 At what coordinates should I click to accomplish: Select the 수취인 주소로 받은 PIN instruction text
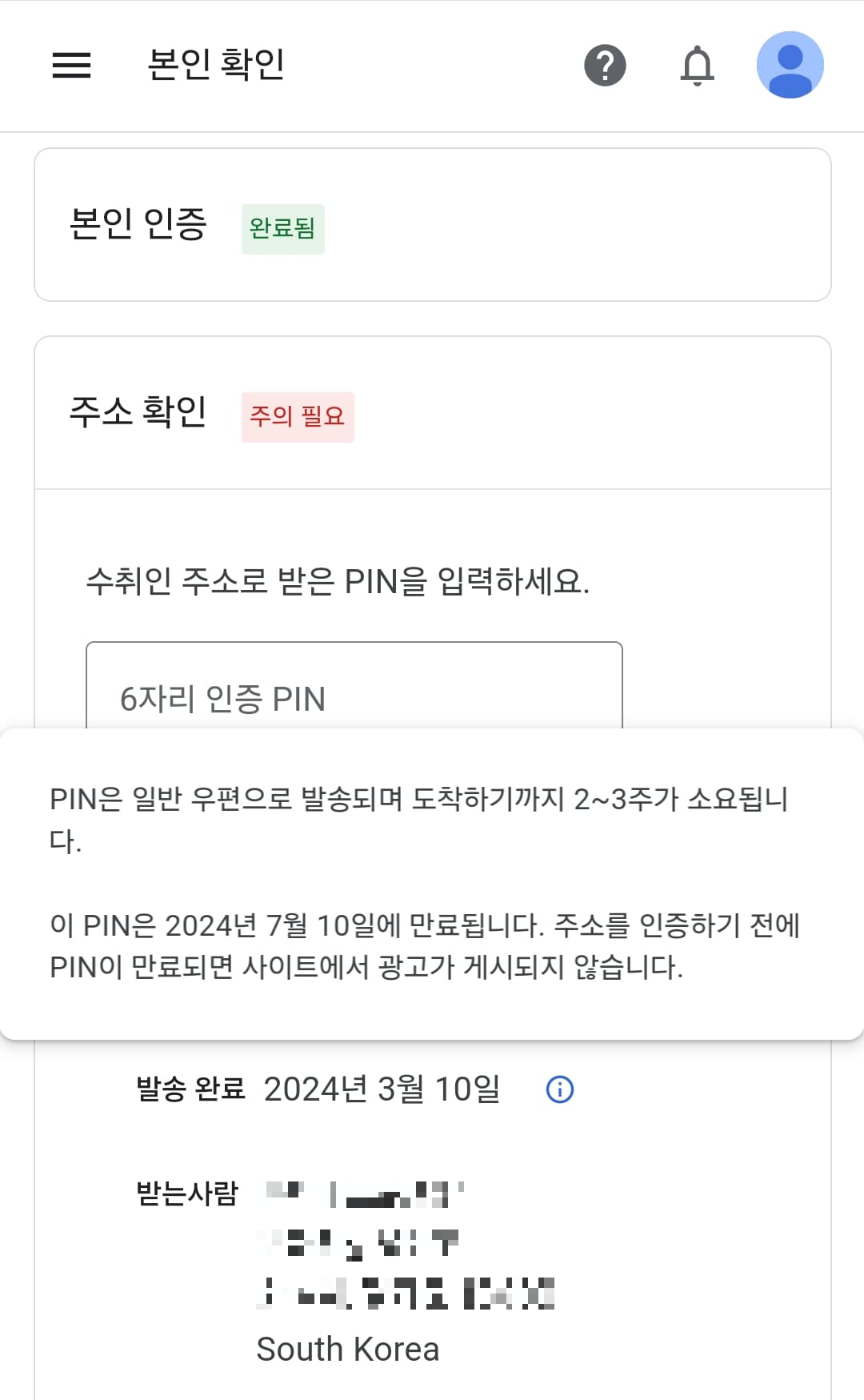(x=337, y=583)
